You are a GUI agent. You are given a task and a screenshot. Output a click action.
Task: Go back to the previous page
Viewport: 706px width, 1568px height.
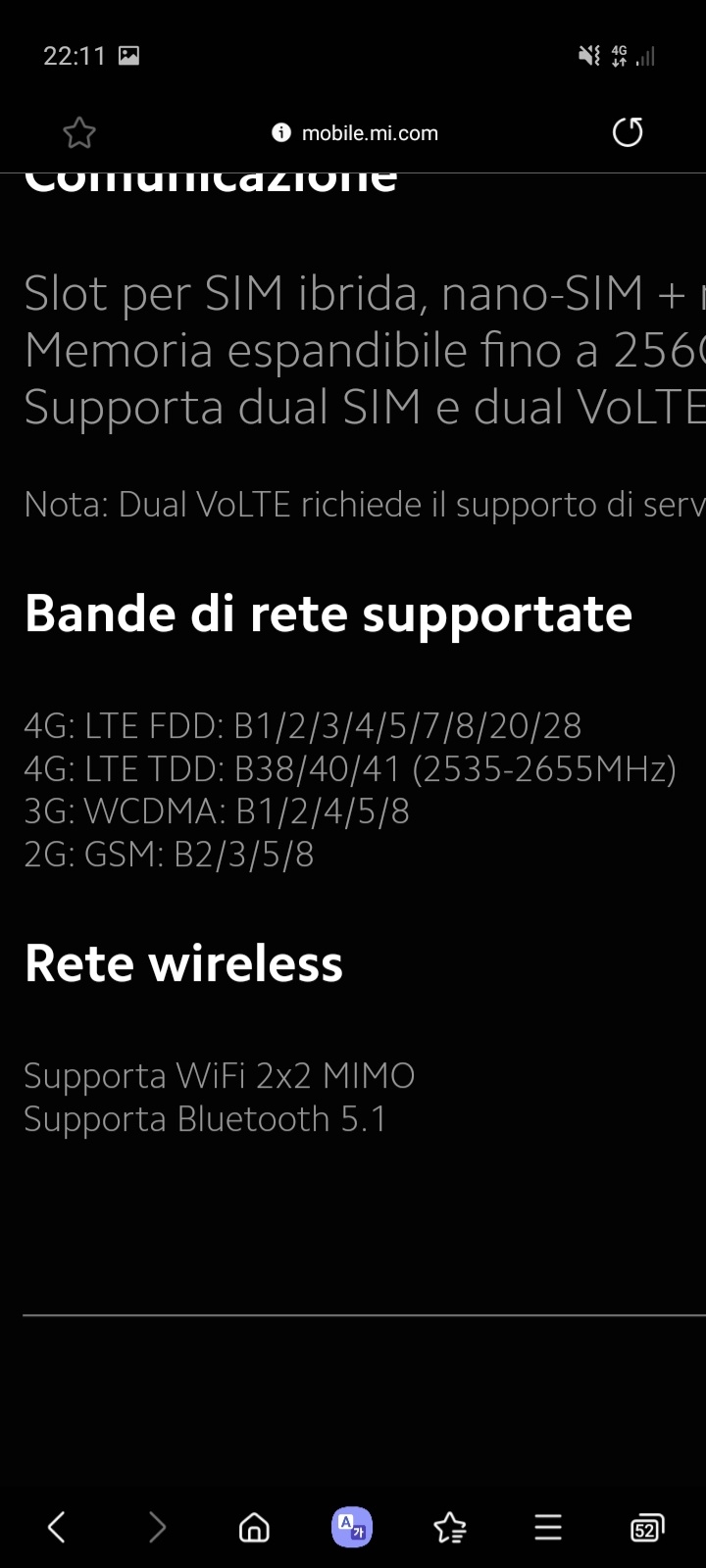(x=57, y=1527)
